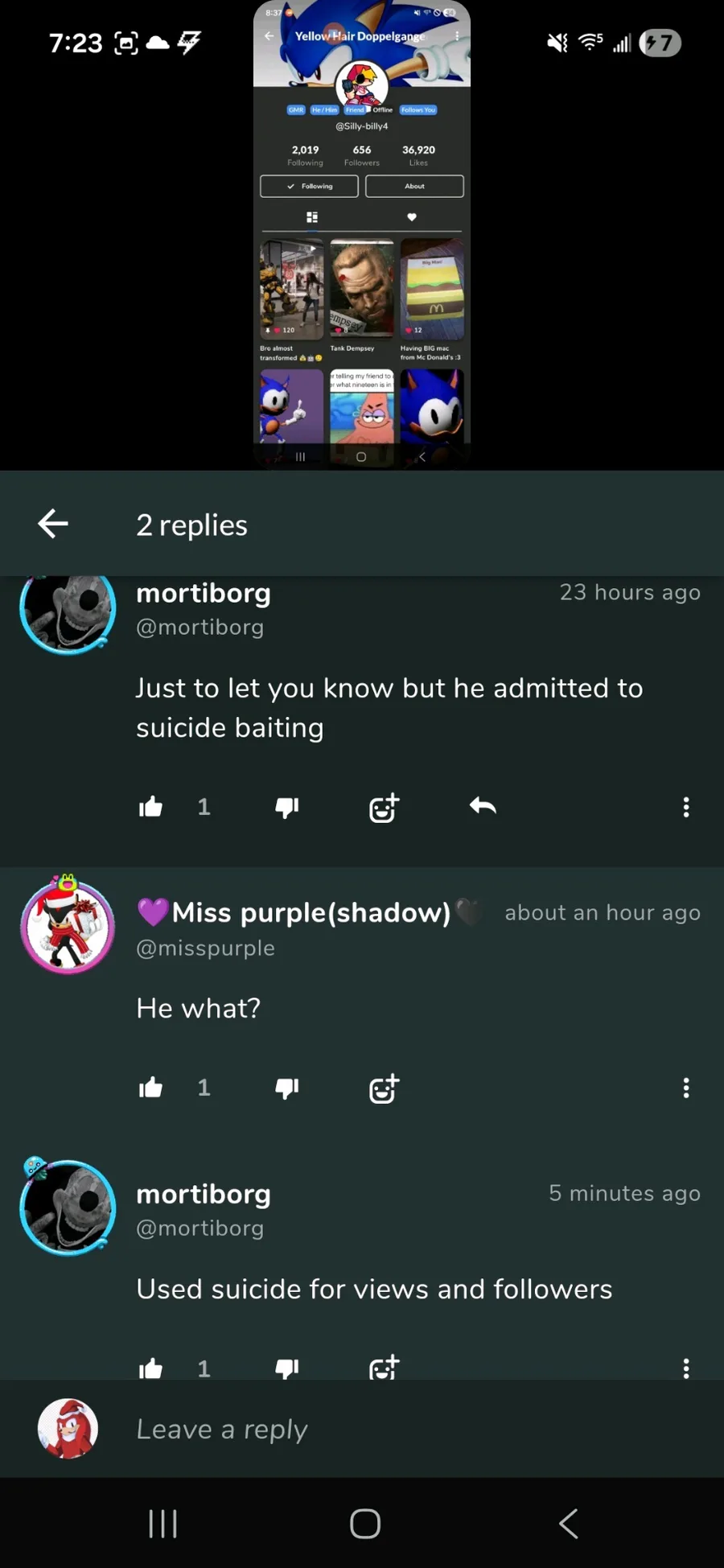Viewport: 724px width, 1568px height.
Task: Open Miss purple's profile picture
Action: [x=68, y=926]
